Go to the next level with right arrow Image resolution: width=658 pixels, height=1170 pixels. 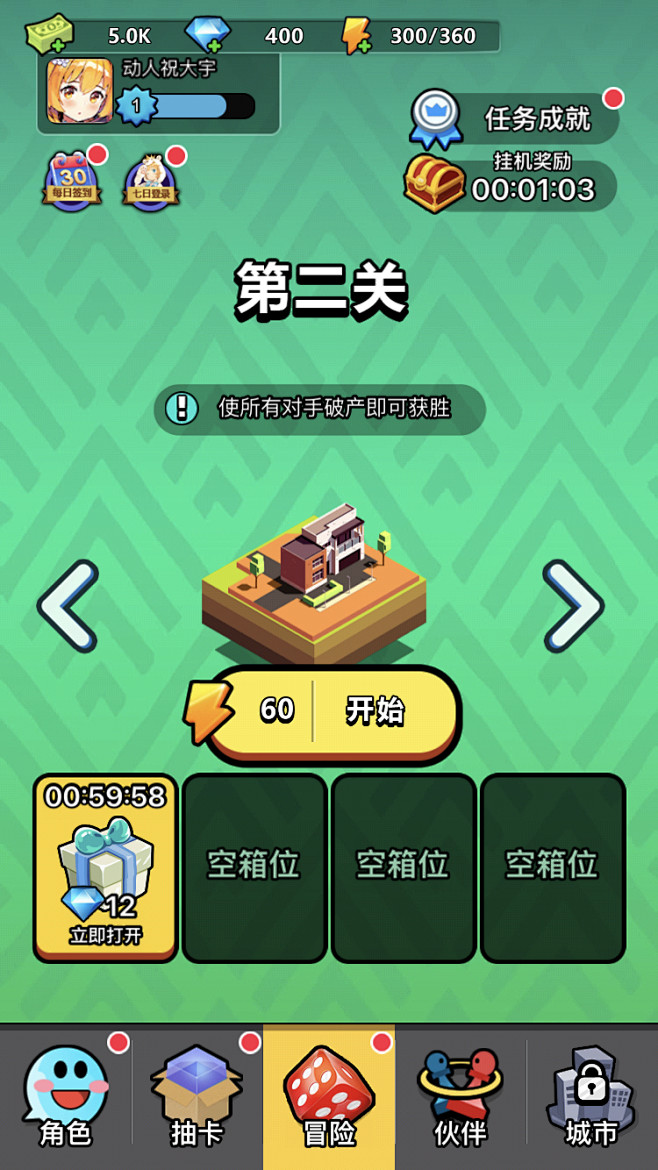[572, 606]
